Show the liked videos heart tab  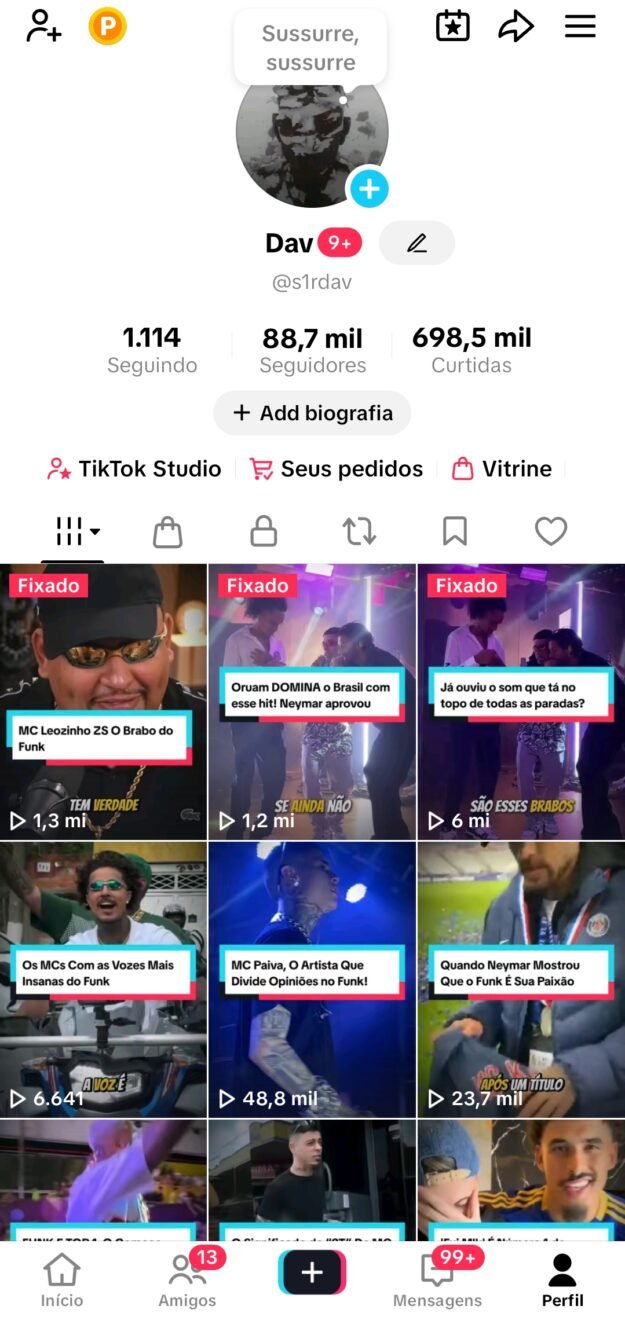pos(550,531)
